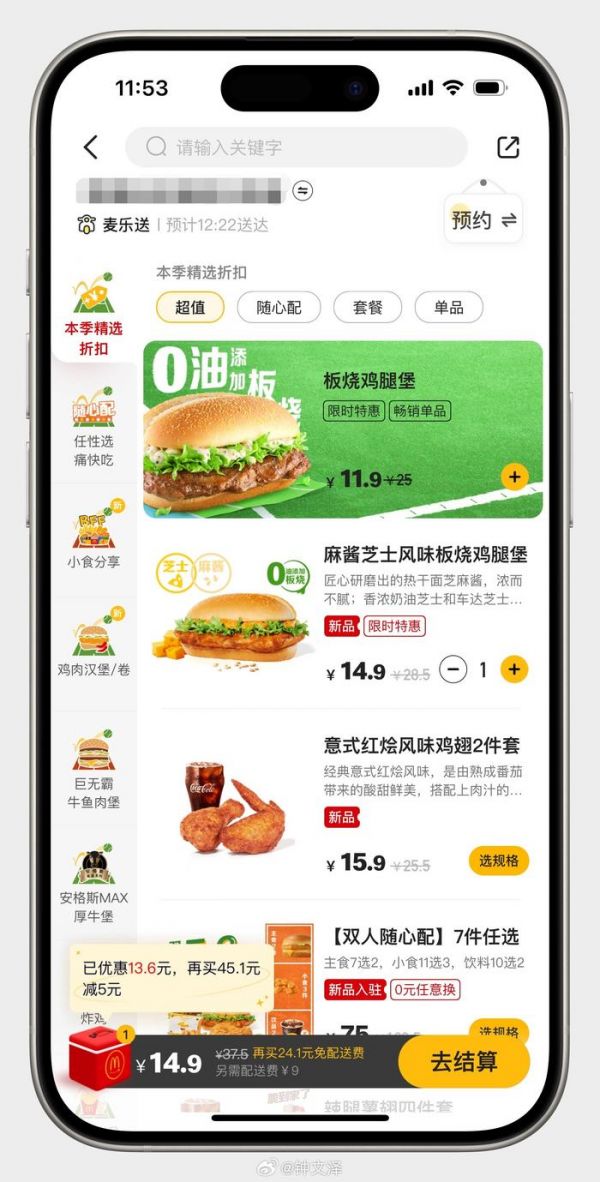Select the 超值 filter chip
Image resolution: width=600 pixels, height=1182 pixels.
190,308
